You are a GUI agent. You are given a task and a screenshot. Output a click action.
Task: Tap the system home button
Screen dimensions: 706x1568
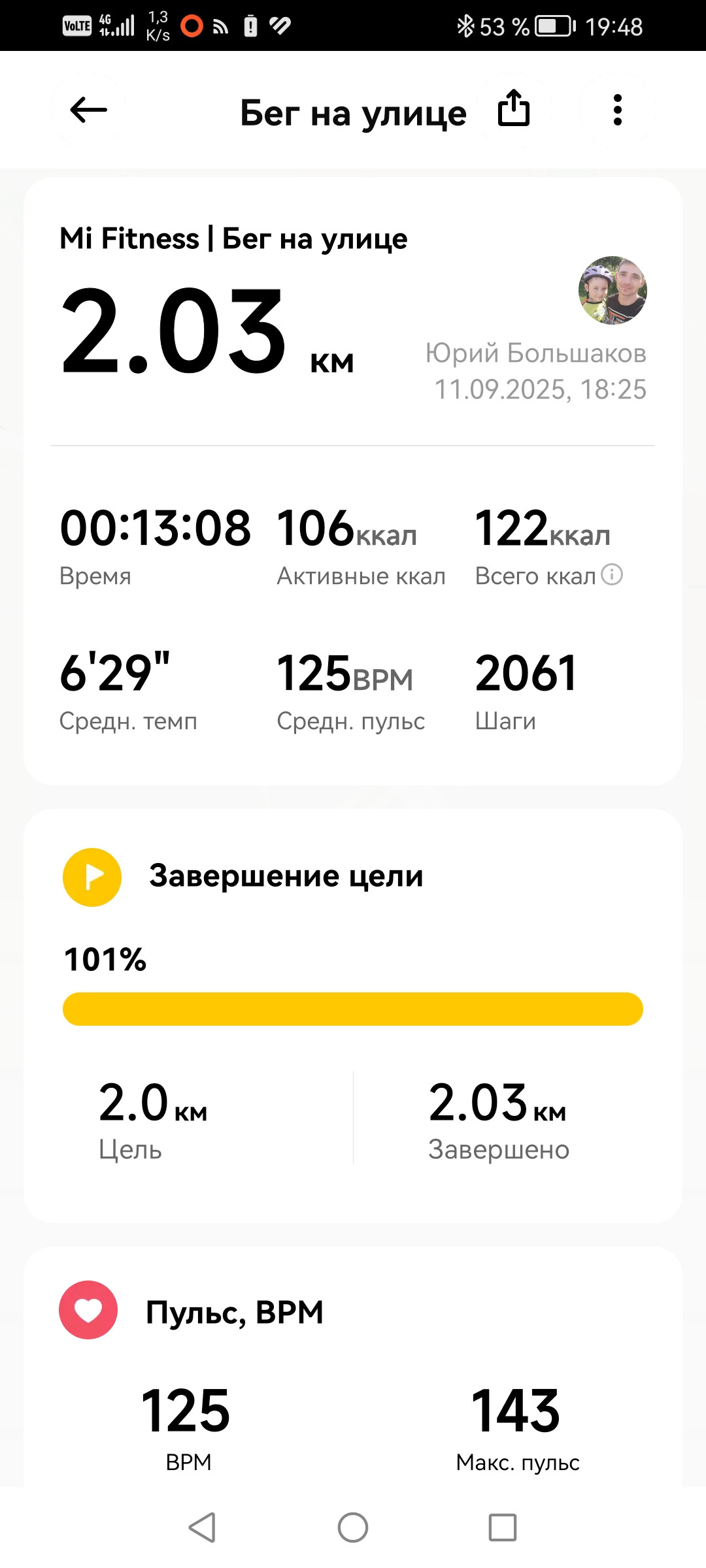click(353, 1527)
